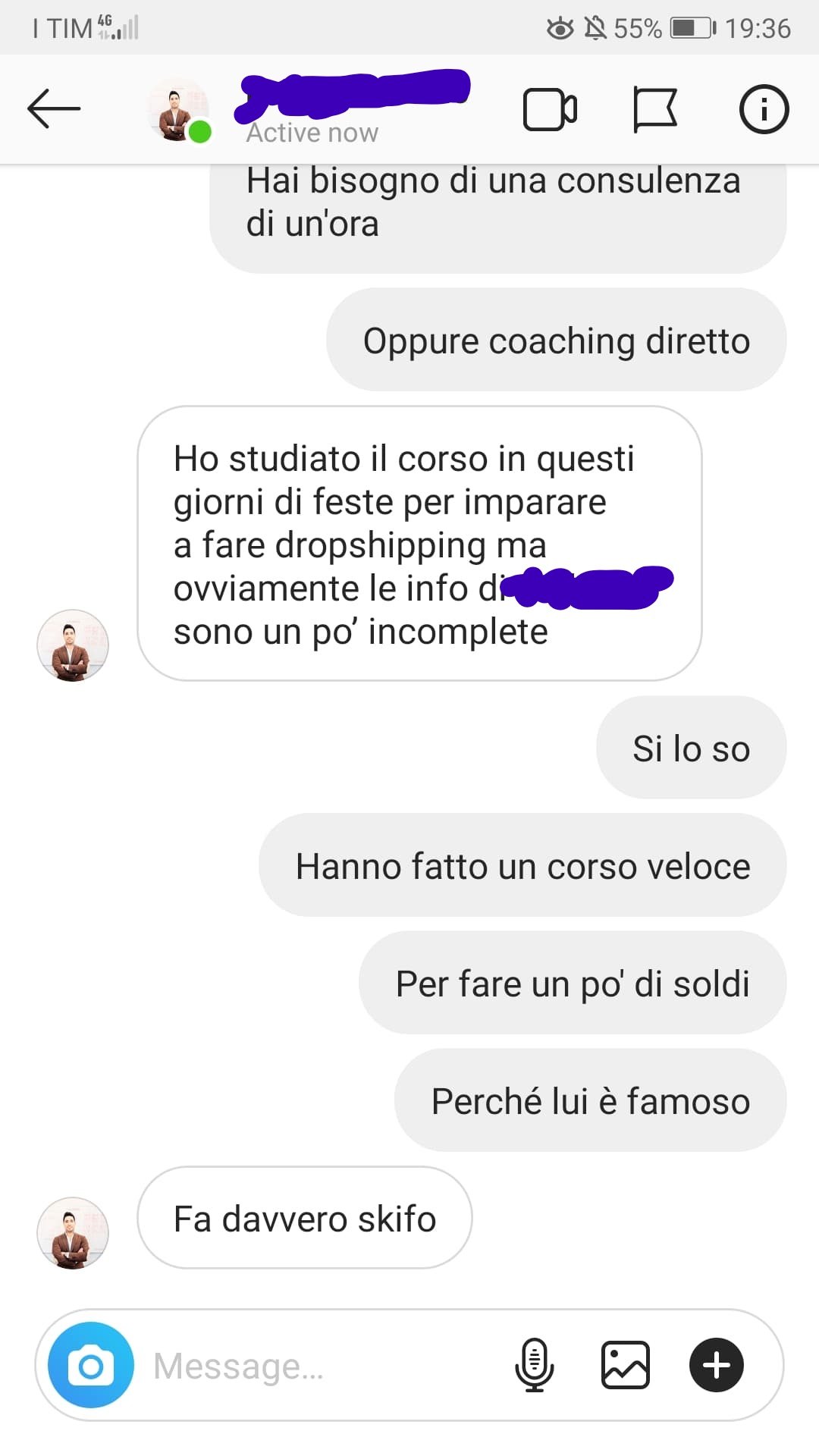Start a video call
The width and height of the screenshot is (819, 1456).
click(550, 110)
